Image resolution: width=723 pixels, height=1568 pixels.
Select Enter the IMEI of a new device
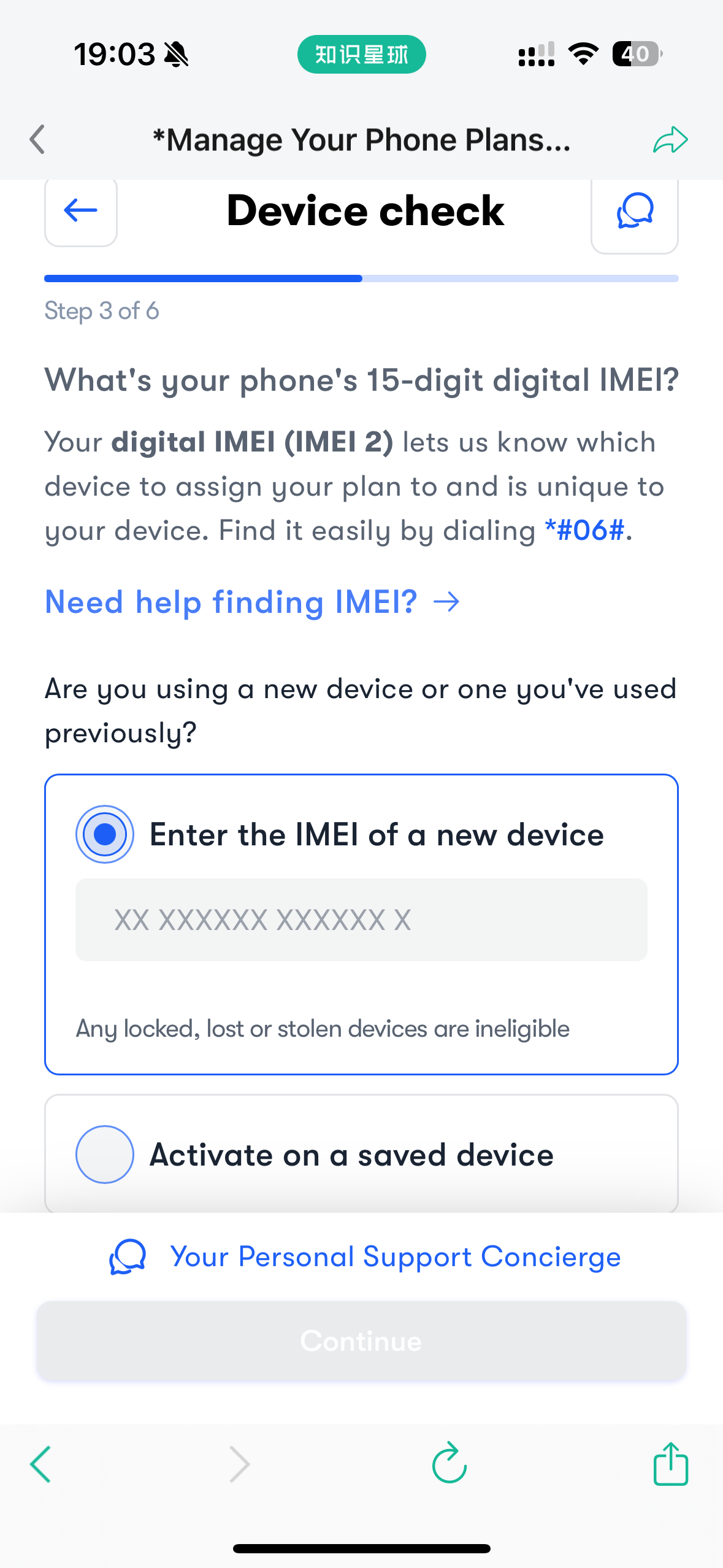(105, 834)
